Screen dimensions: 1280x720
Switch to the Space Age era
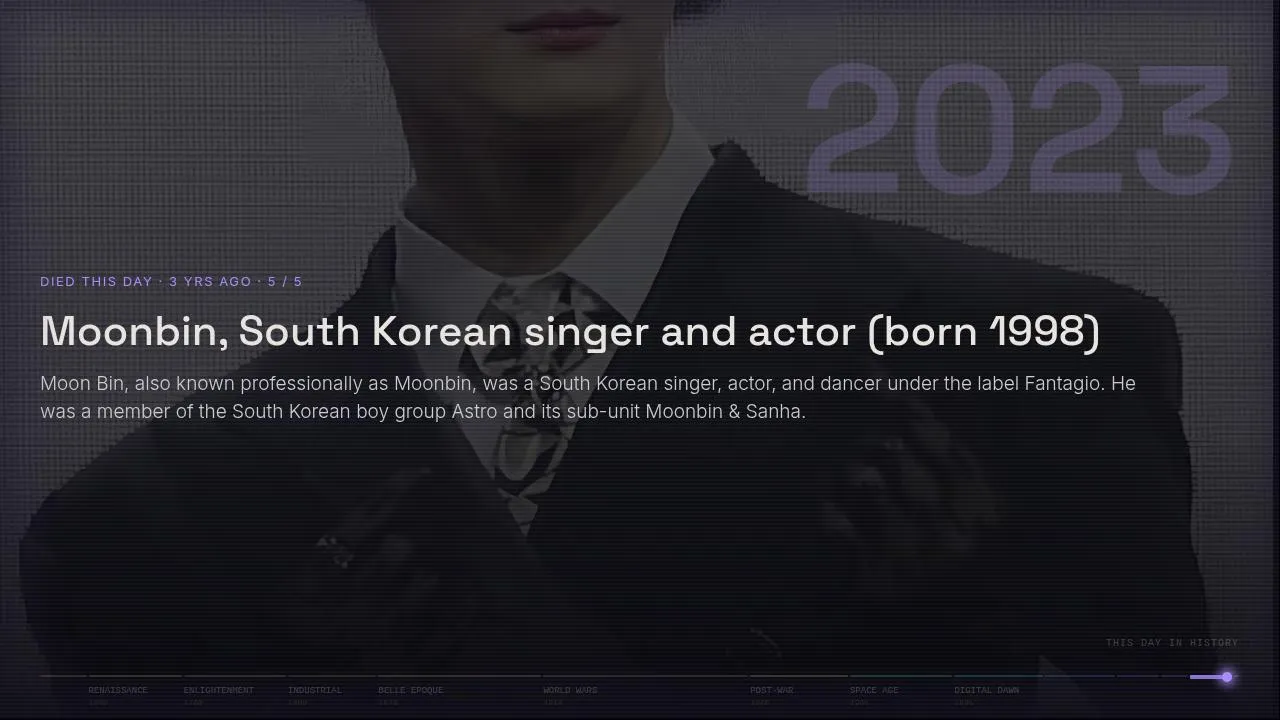coord(874,690)
